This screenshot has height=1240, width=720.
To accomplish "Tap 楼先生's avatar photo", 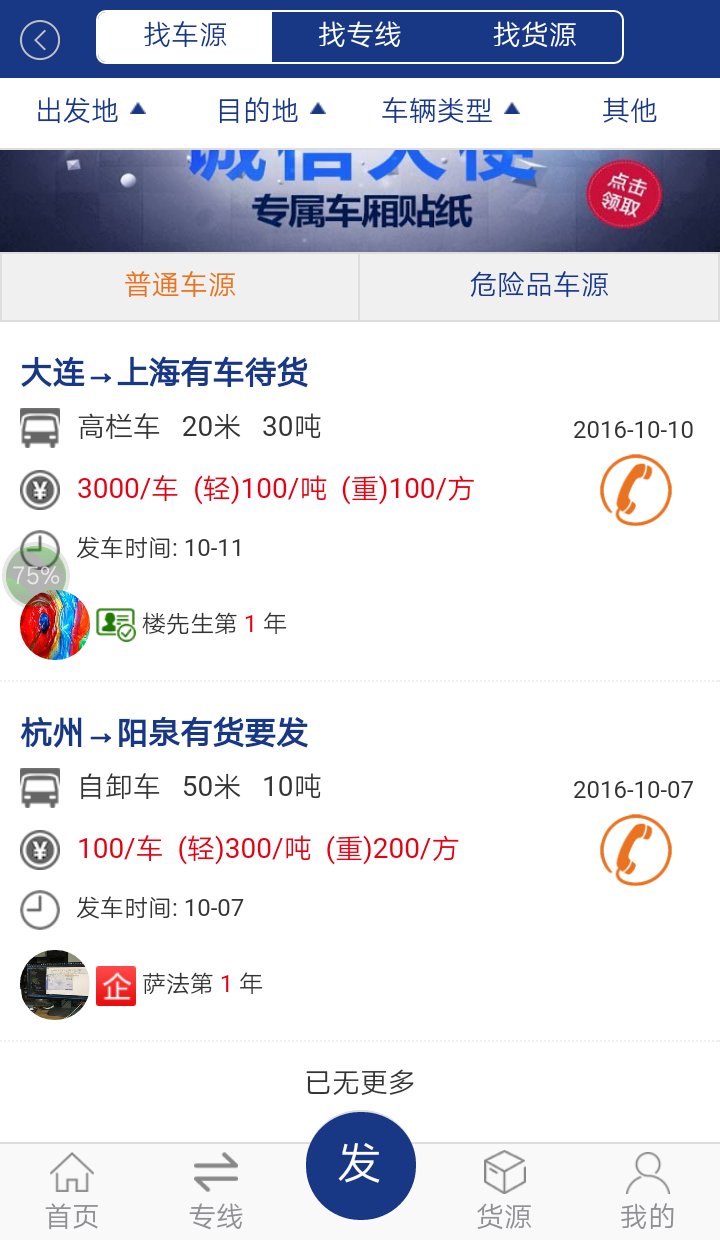I will [54, 622].
